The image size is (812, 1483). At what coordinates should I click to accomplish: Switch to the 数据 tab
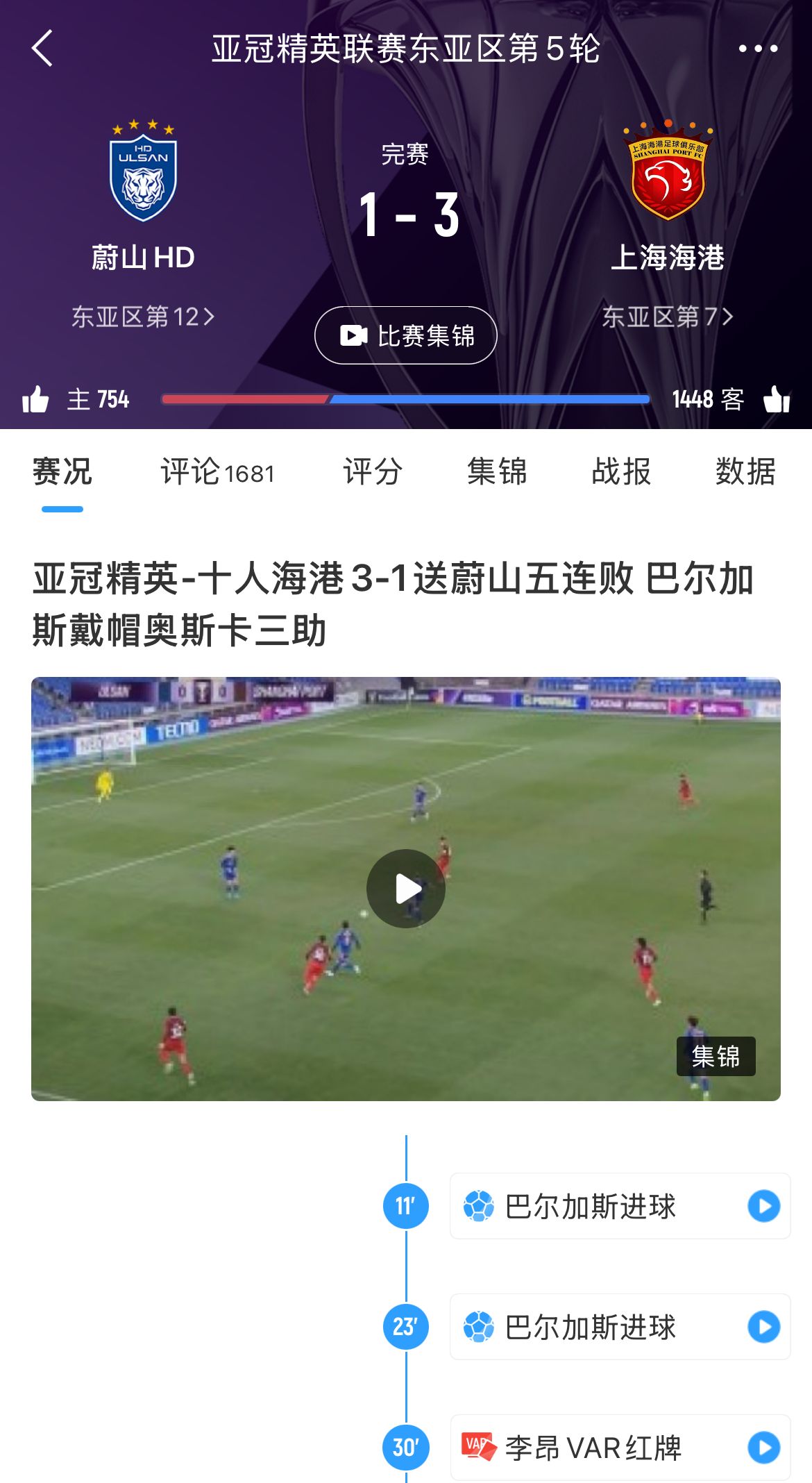(x=745, y=472)
